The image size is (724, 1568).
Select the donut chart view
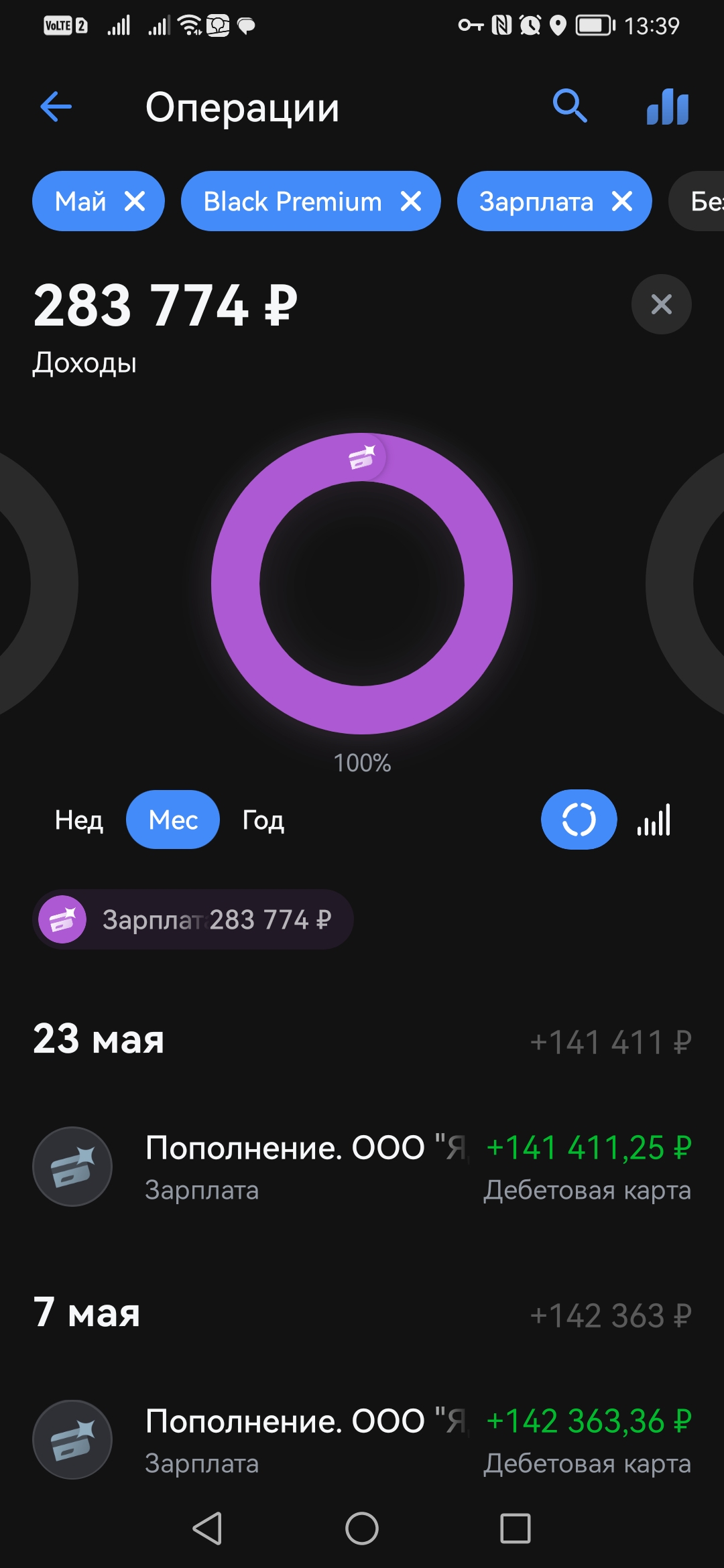[x=579, y=820]
